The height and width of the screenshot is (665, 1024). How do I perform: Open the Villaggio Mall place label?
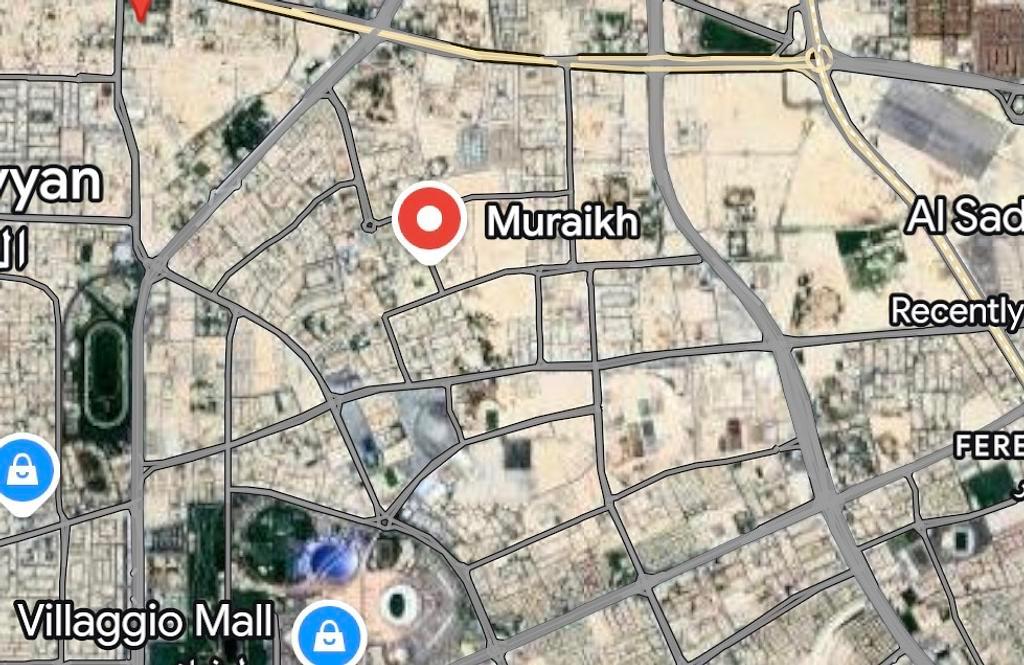pyautogui.click(x=144, y=622)
